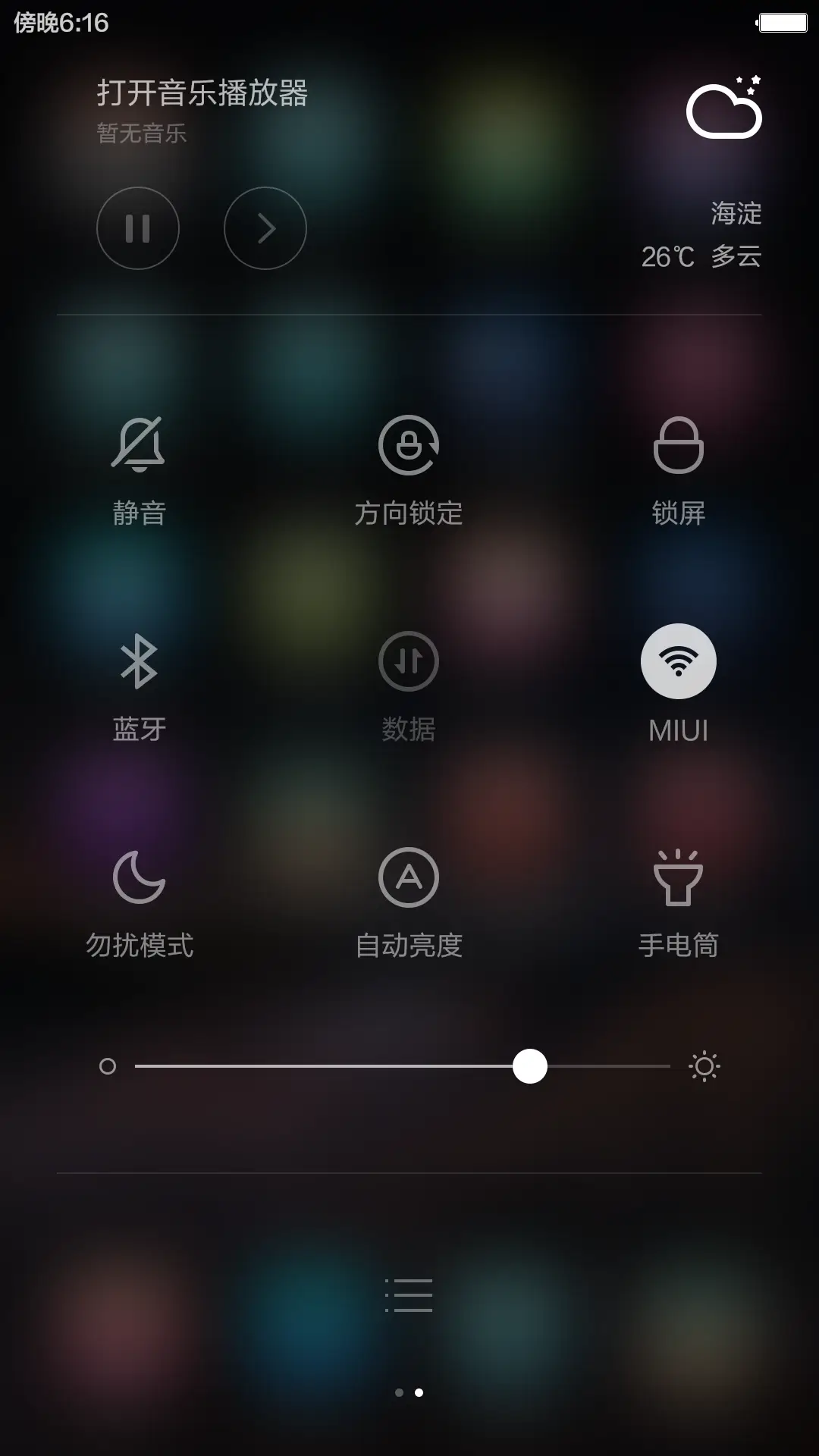The width and height of the screenshot is (819, 1456).
Task: Adjust the brightness slider knob
Action: [531, 1065]
